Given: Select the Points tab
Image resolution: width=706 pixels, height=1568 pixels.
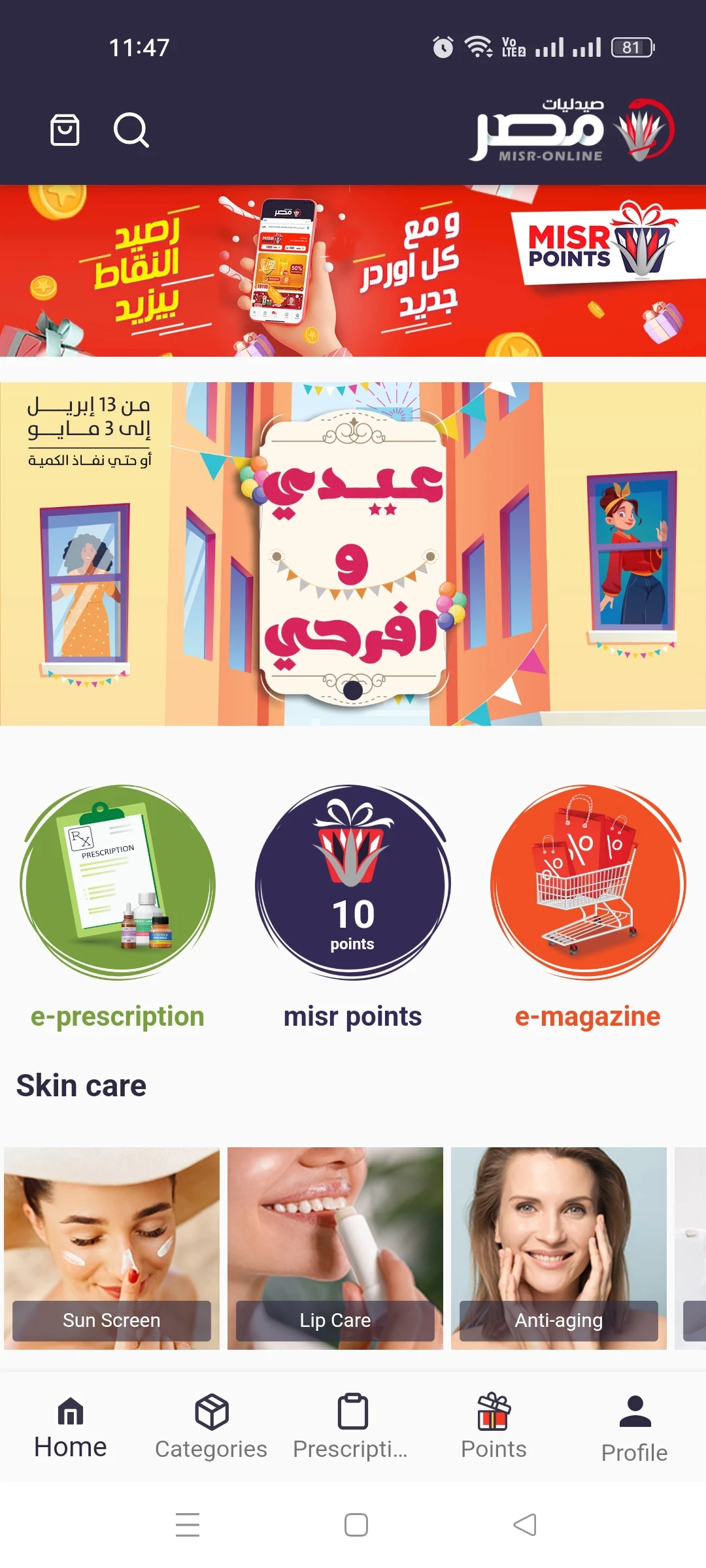Looking at the screenshot, I should (x=494, y=1428).
